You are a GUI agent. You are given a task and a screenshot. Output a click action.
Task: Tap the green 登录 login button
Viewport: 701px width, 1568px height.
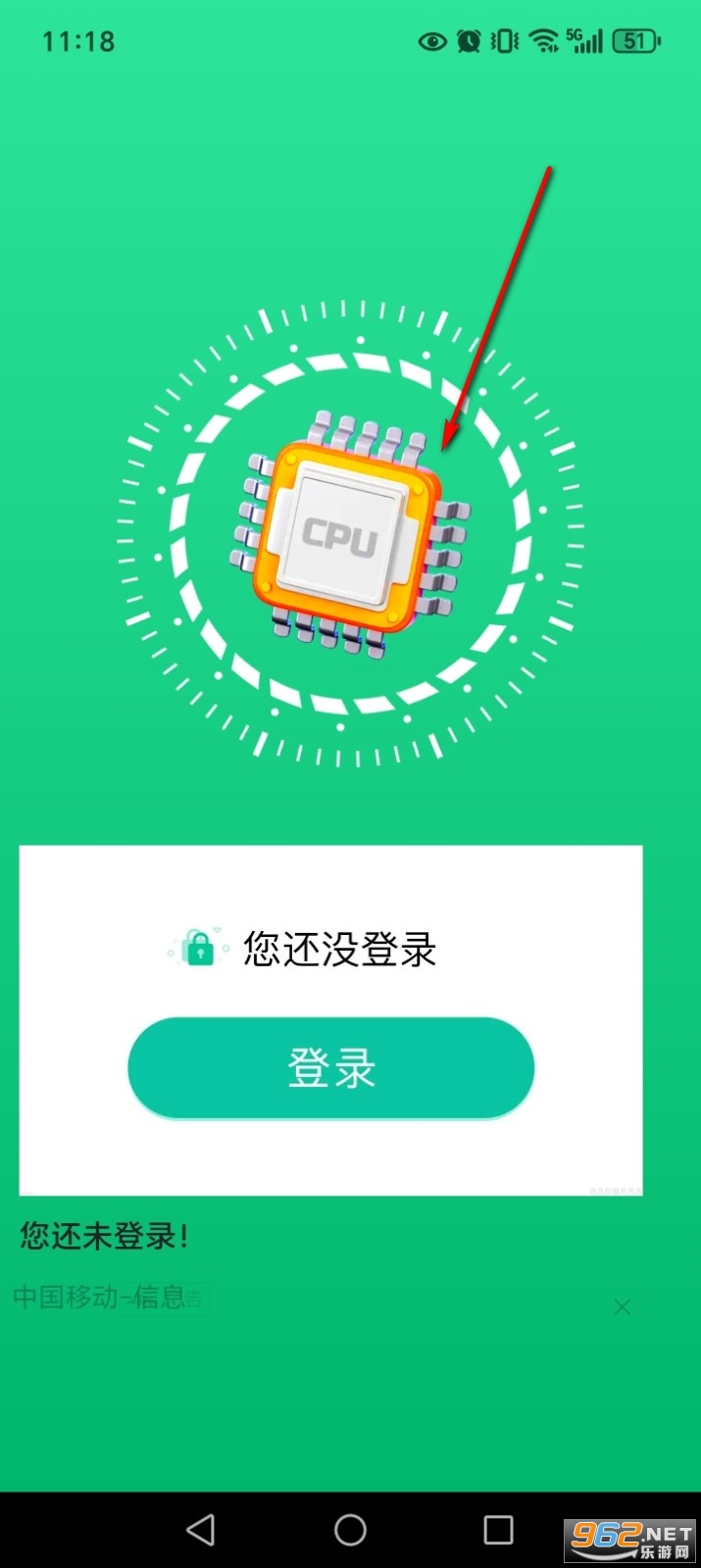[330, 1068]
